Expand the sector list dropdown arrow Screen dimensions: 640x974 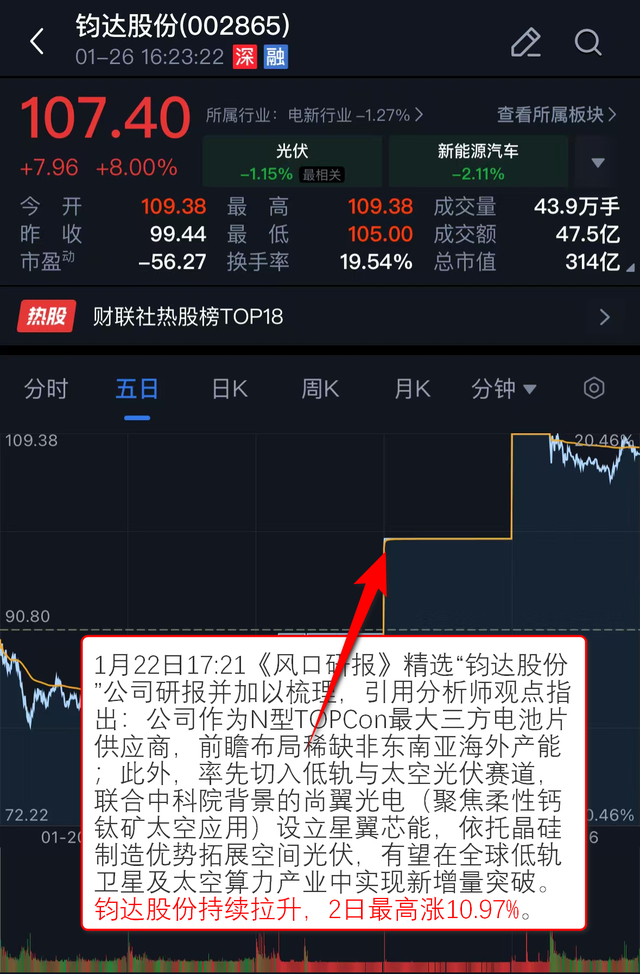[x=598, y=163]
